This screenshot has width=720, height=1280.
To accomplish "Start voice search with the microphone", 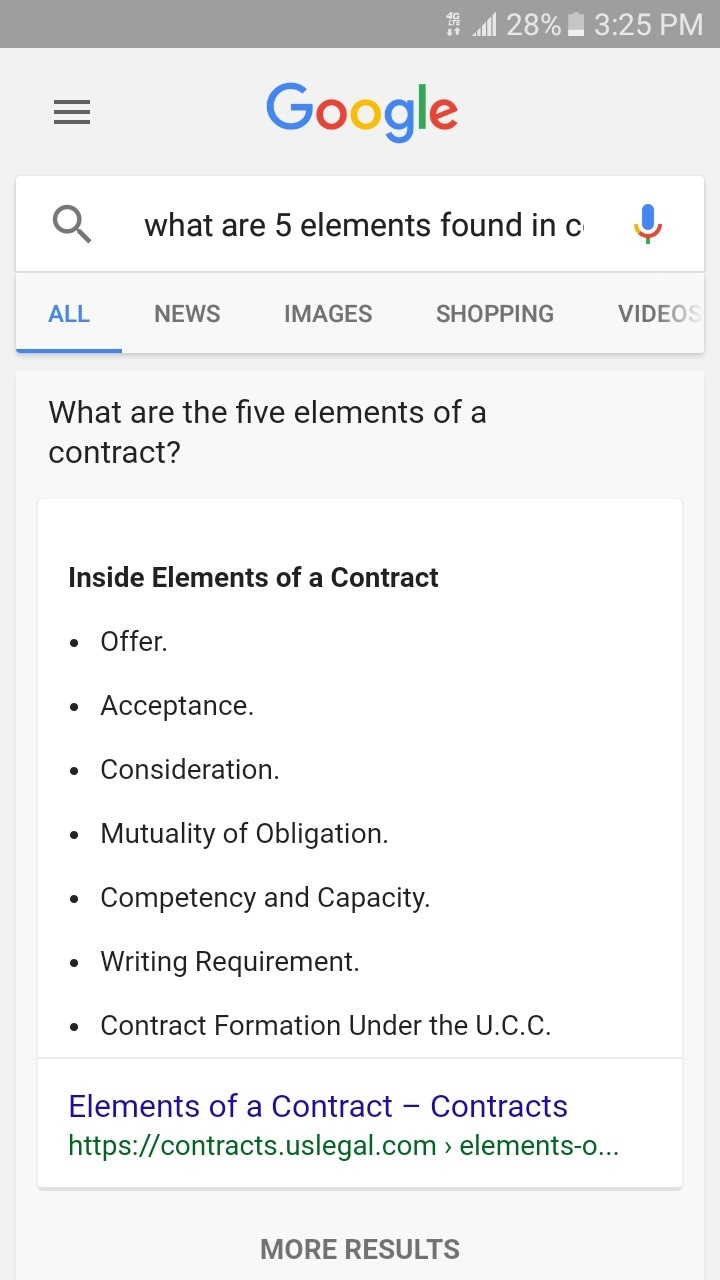I will (x=648, y=224).
